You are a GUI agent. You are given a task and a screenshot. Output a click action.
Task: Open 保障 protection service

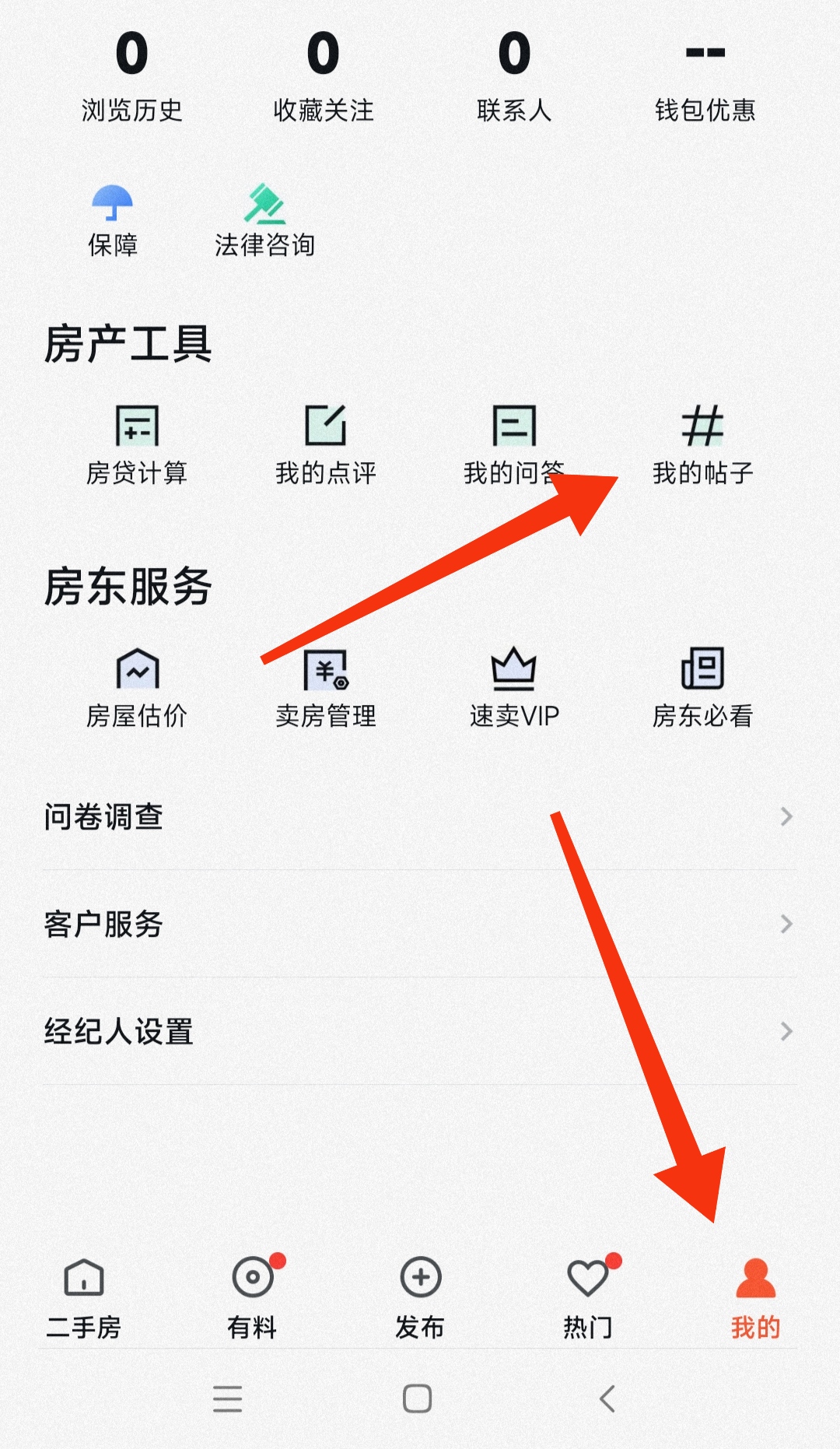tap(113, 221)
